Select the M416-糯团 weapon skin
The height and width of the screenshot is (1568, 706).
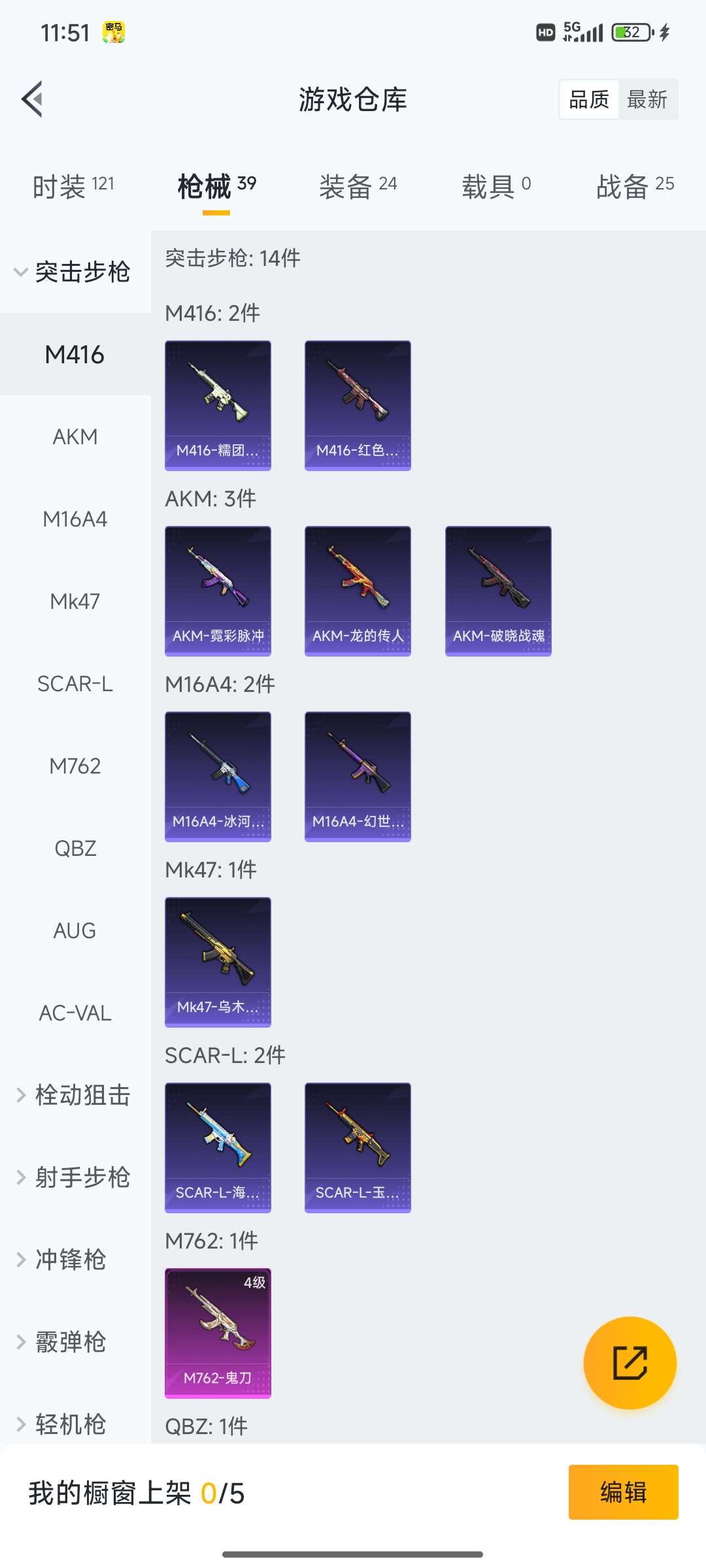coord(217,404)
